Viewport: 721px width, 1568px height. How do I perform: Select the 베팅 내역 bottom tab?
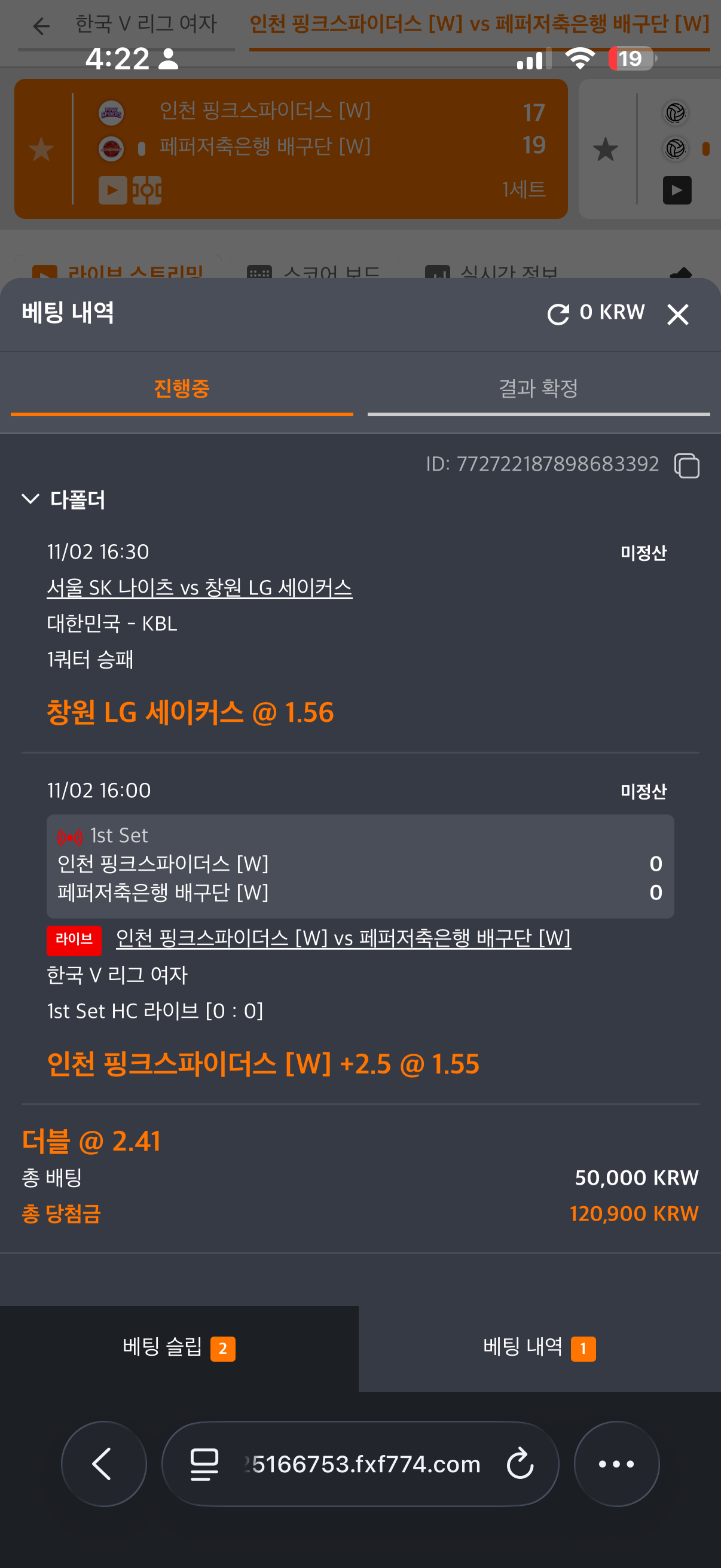tap(539, 1348)
